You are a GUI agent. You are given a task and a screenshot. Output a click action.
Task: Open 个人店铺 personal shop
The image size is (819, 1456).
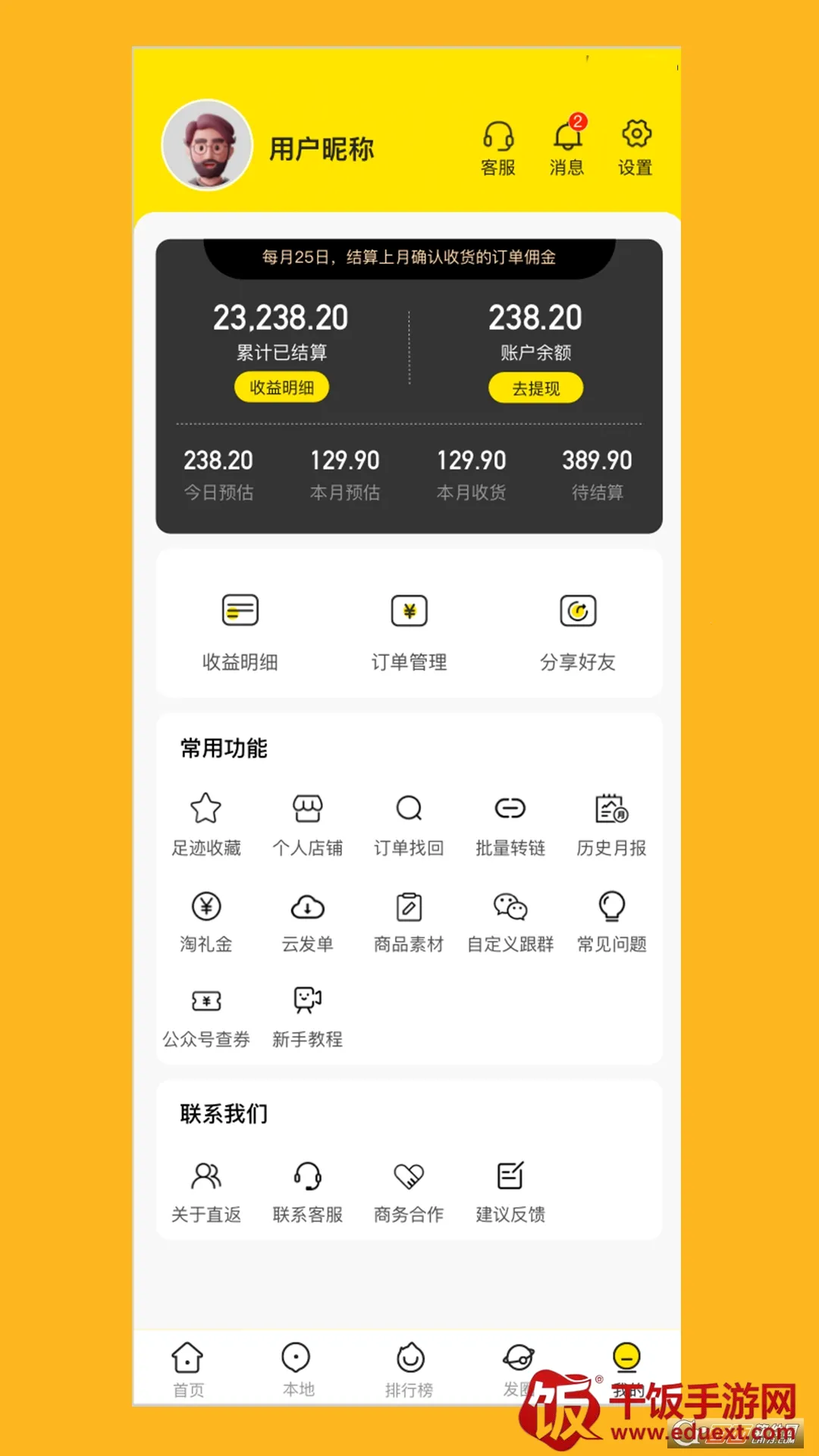click(307, 824)
